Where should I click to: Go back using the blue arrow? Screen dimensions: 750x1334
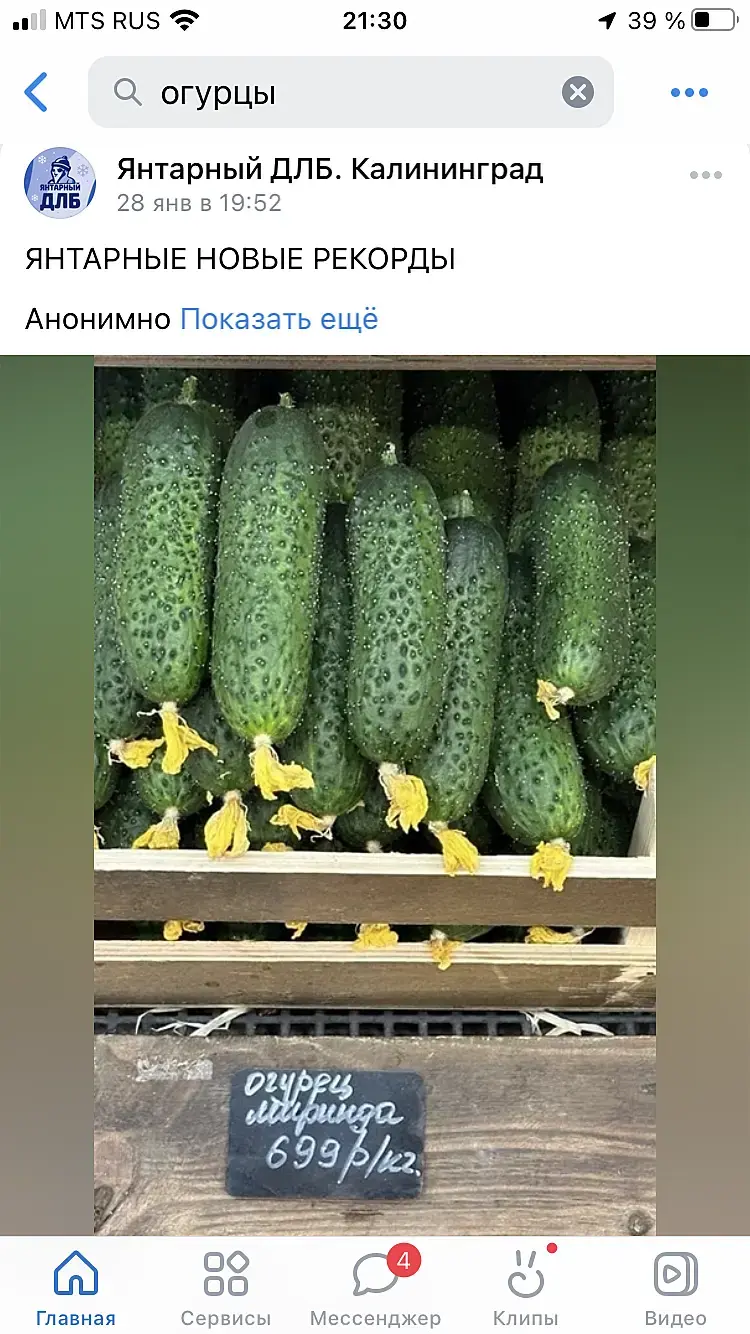(36, 92)
